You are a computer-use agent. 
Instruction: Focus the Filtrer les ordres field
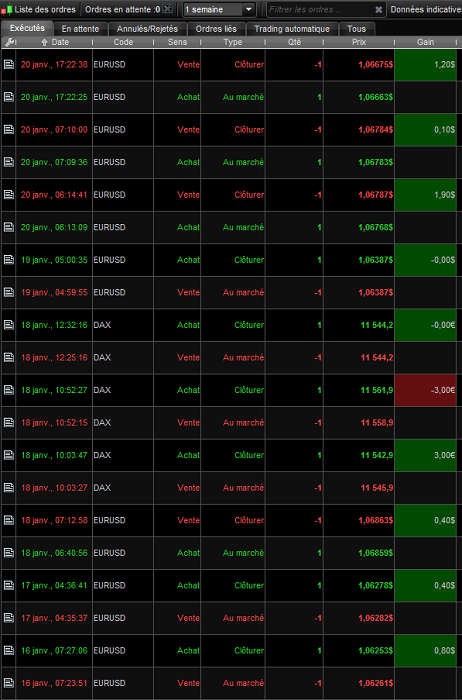click(x=320, y=9)
